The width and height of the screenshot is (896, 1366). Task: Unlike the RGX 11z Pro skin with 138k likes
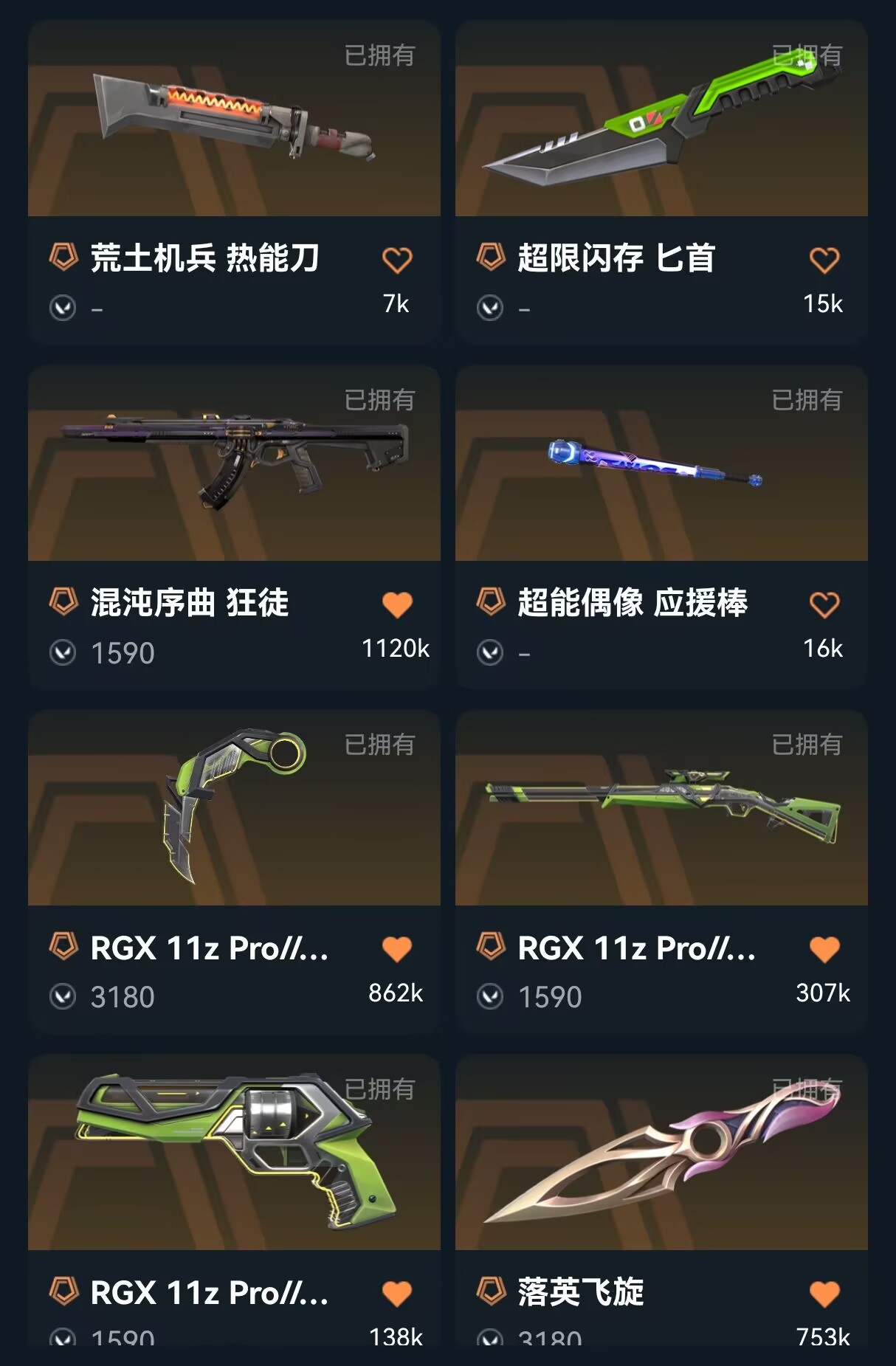click(397, 1294)
